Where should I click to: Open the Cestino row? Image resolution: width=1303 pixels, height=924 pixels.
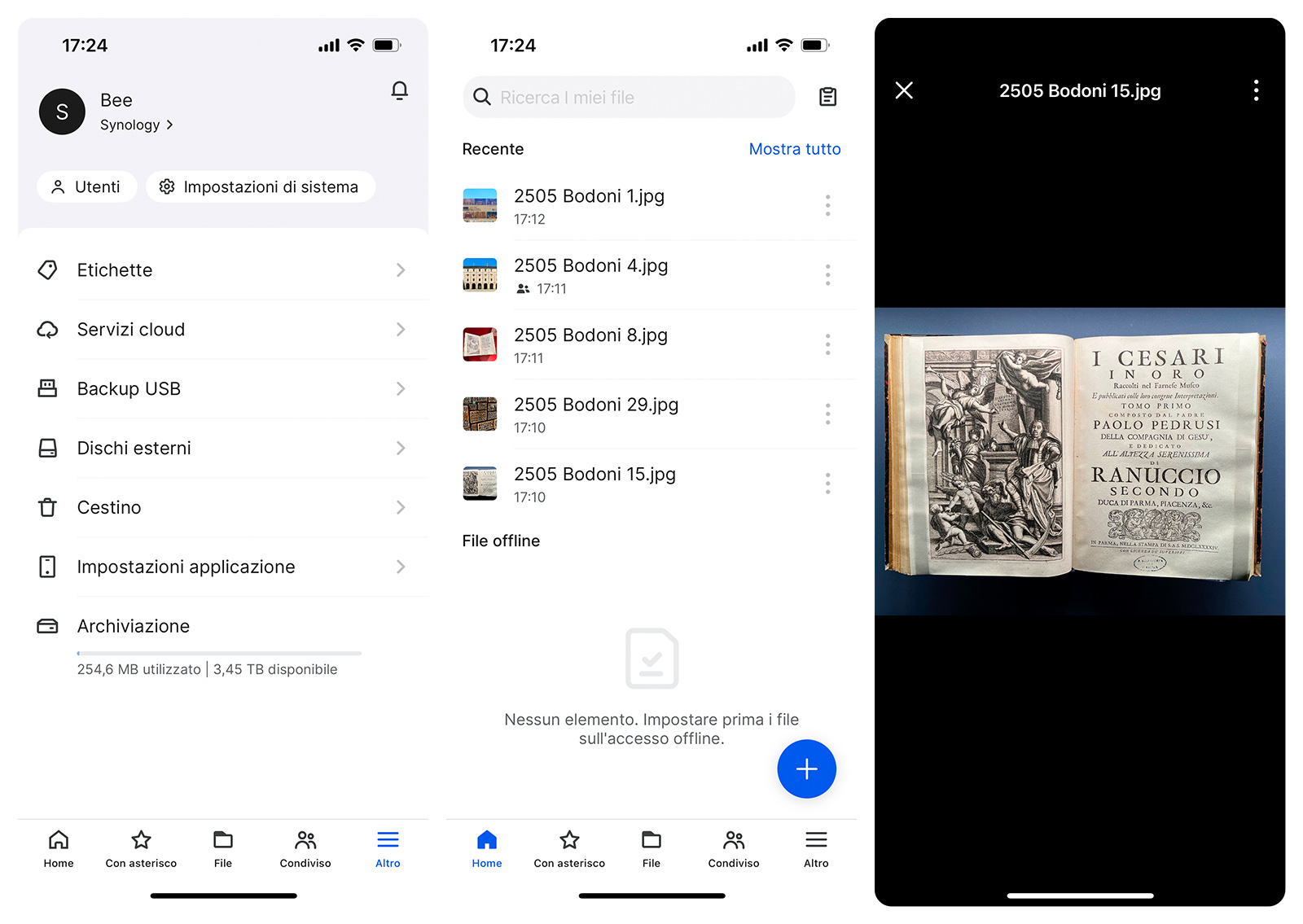222,508
